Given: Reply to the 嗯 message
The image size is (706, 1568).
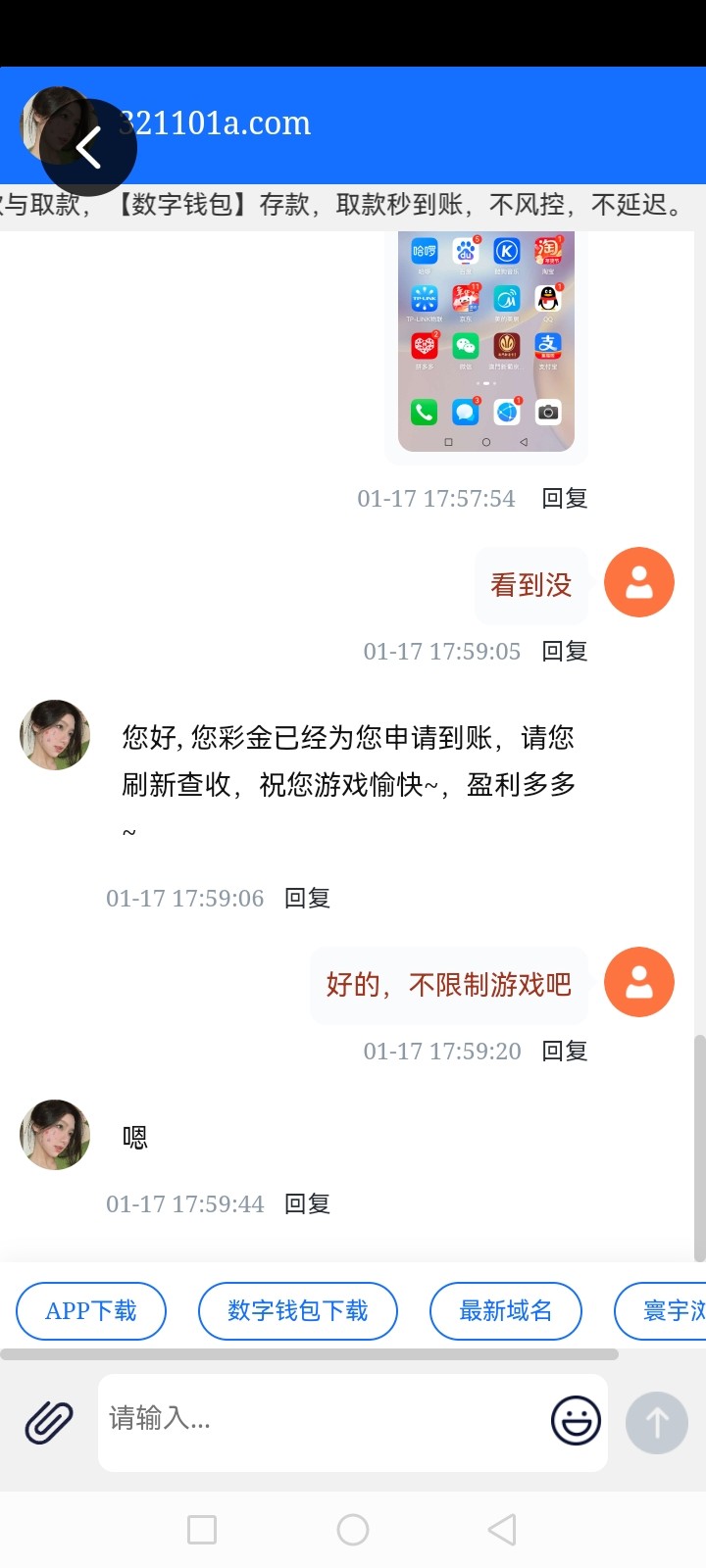Looking at the screenshot, I should coord(307,1204).
